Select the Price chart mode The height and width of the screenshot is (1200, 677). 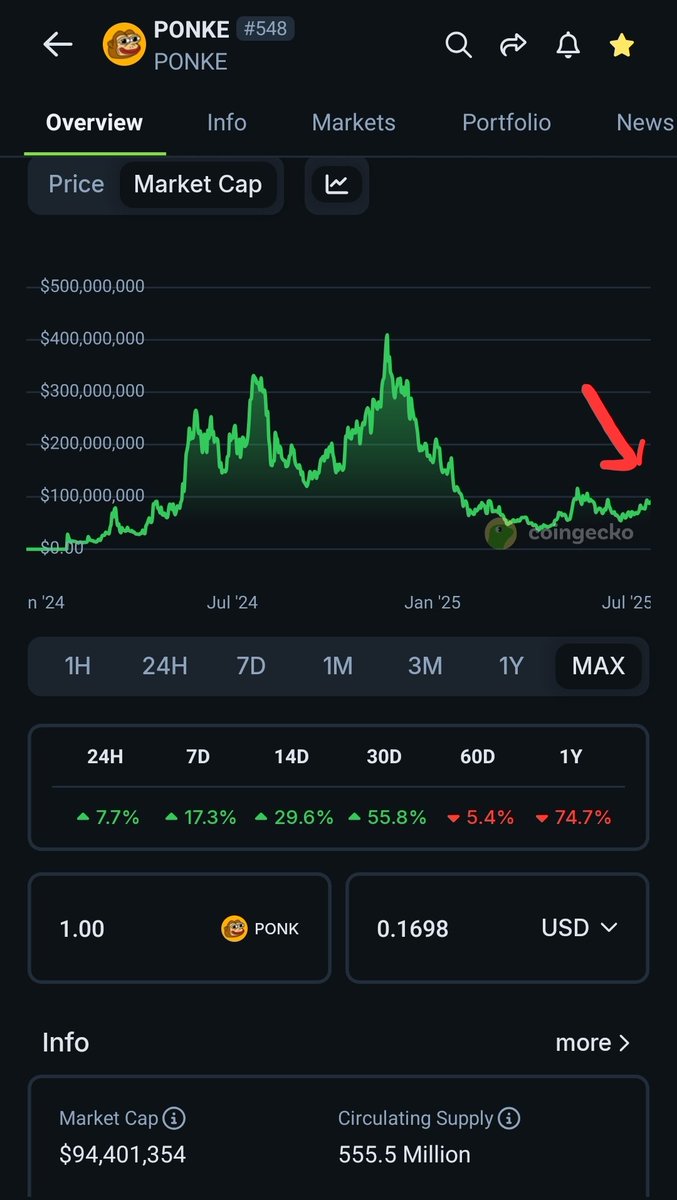tap(76, 184)
